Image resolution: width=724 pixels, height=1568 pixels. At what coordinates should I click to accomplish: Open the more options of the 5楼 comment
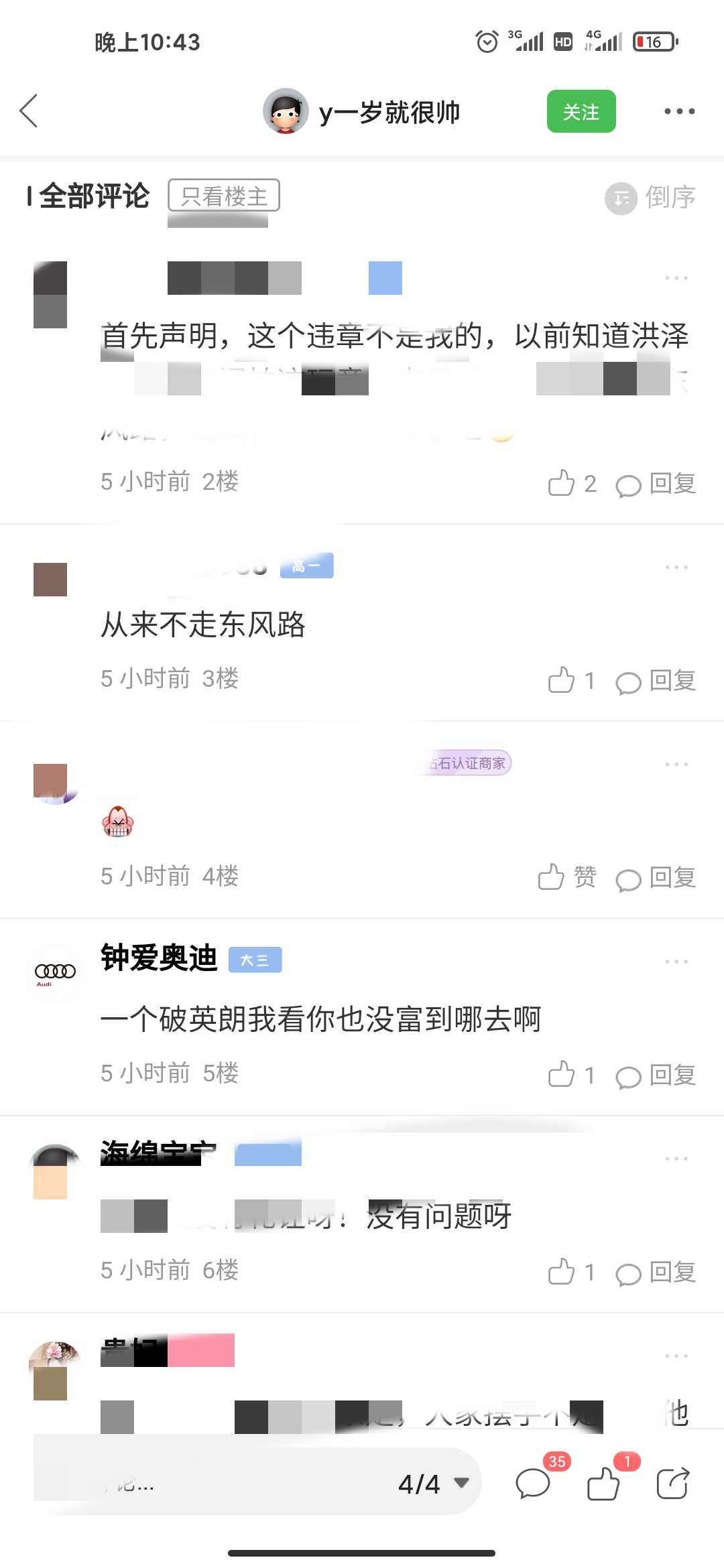coord(676,962)
